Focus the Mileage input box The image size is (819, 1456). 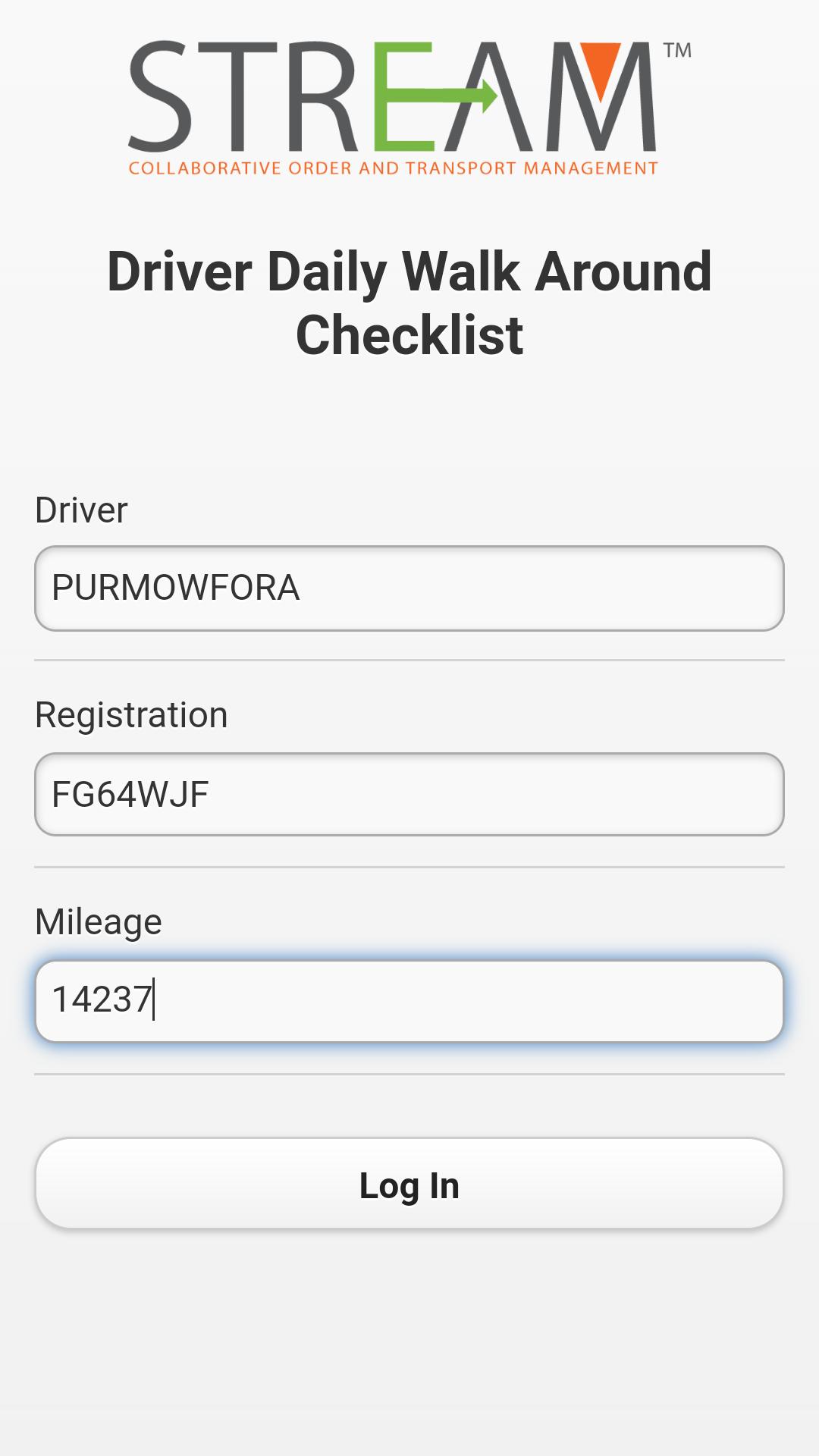[409, 1001]
